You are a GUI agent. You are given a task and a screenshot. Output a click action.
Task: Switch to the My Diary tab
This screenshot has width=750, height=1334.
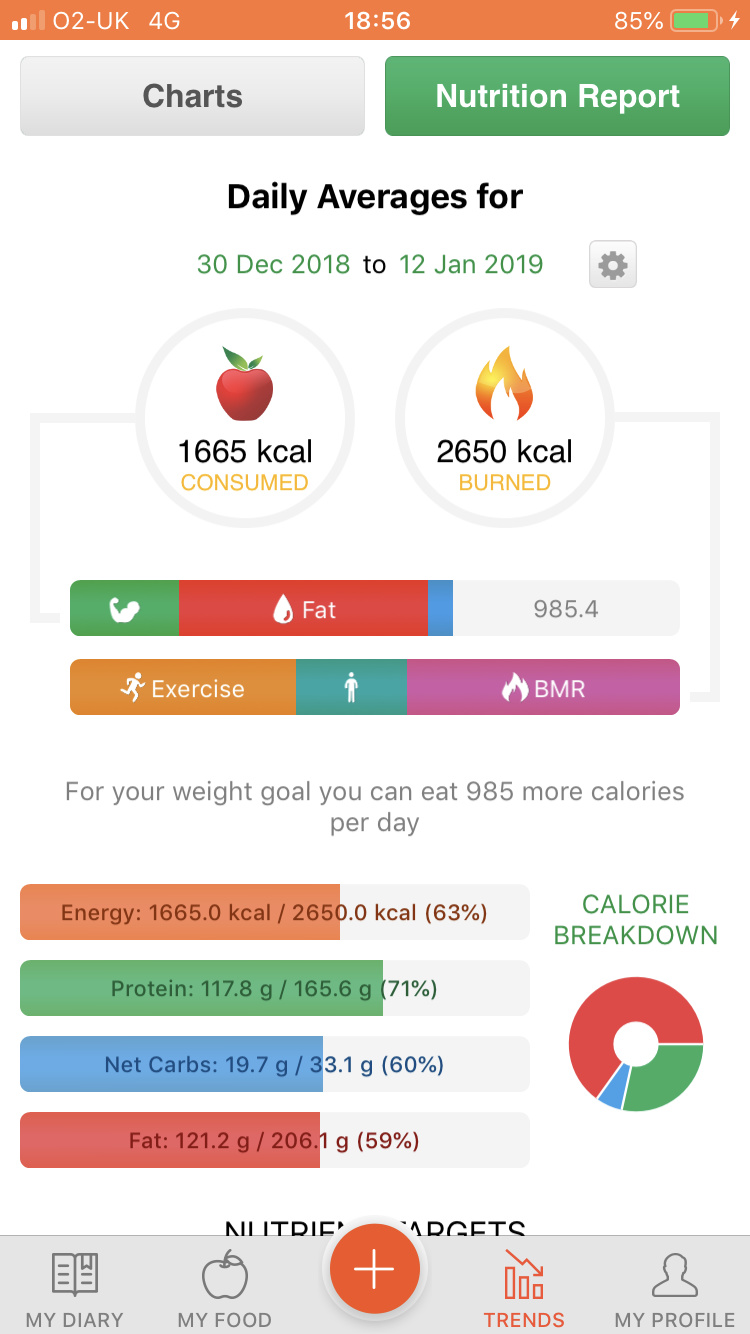coord(75,1288)
